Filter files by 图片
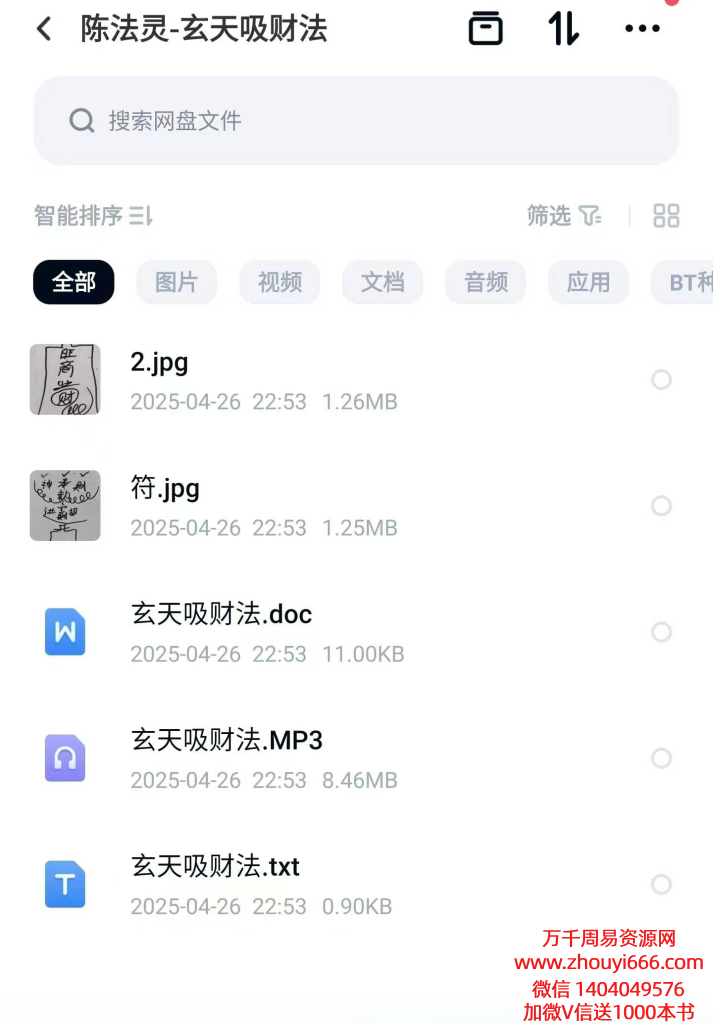The height and width of the screenshot is (1024, 713). pos(176,282)
